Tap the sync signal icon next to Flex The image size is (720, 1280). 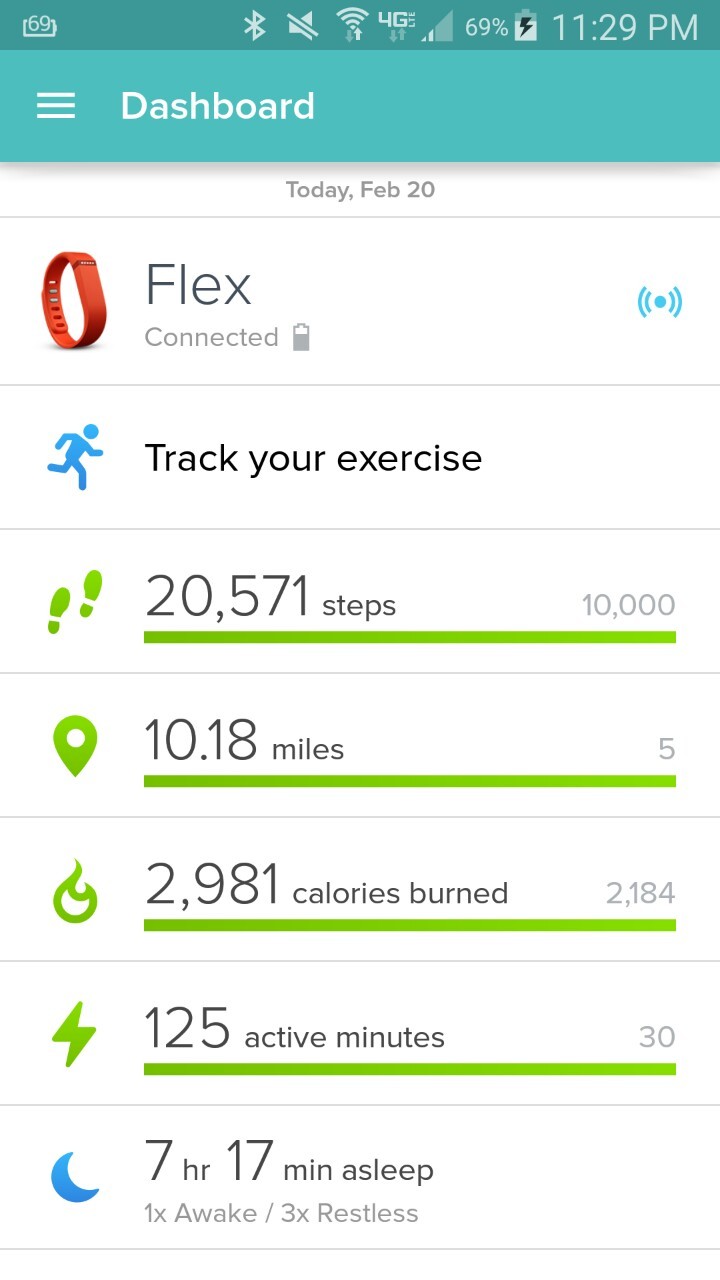point(660,302)
